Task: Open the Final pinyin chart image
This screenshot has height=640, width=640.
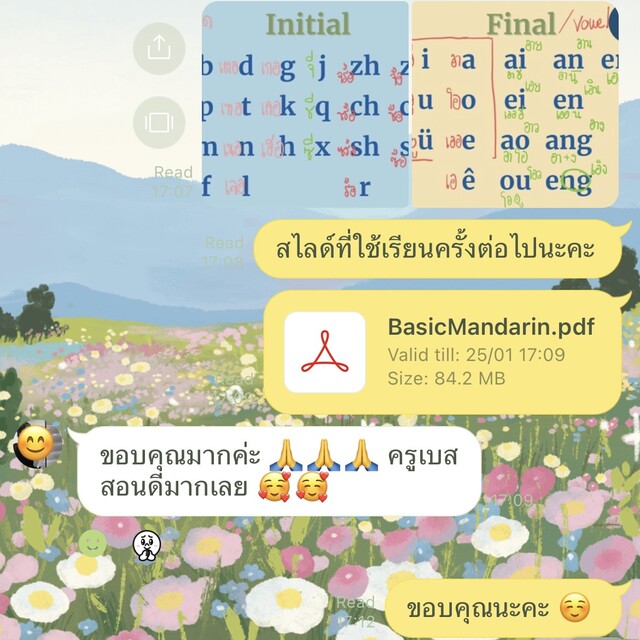Action: click(515, 104)
